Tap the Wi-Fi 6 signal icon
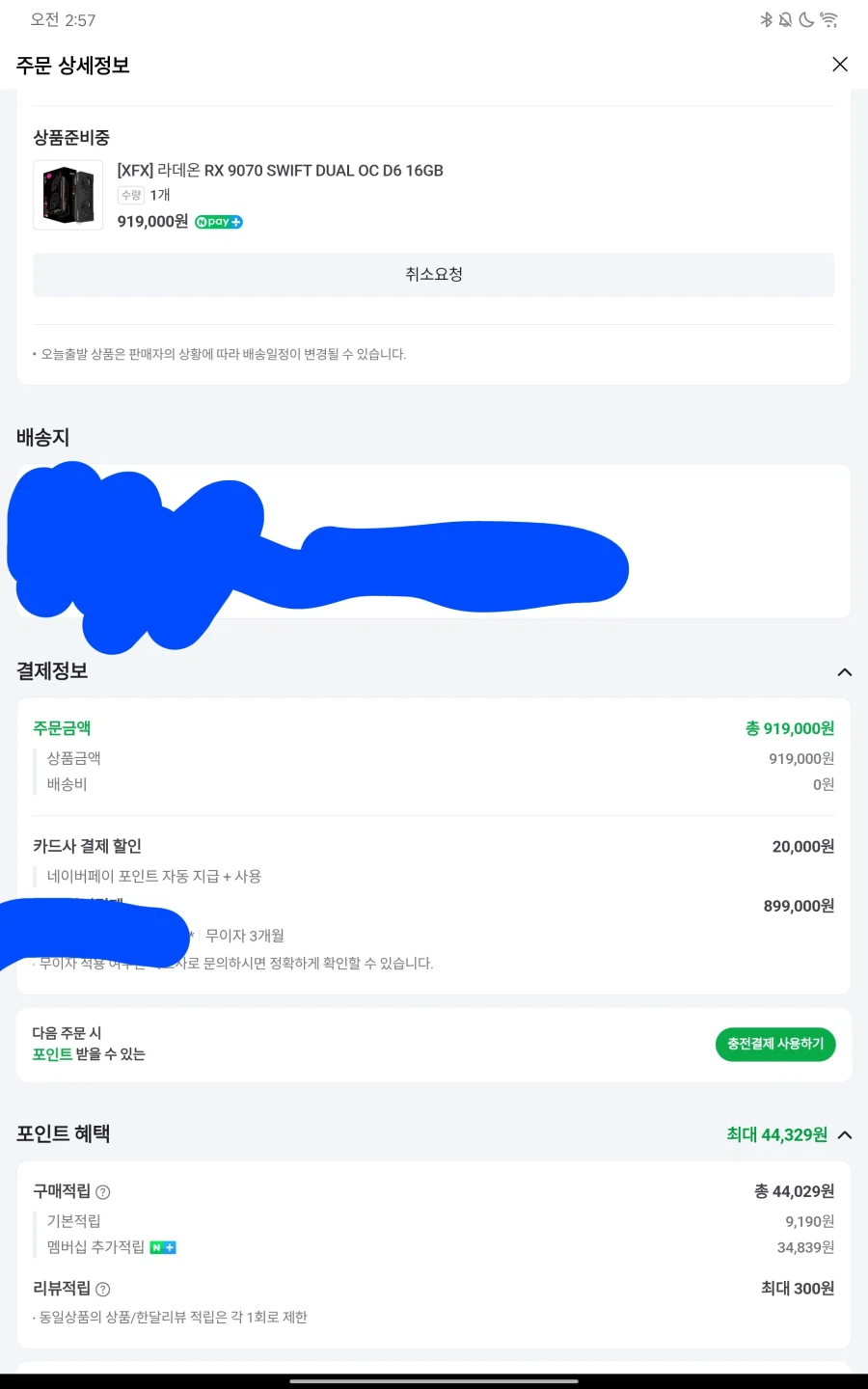Viewport: 868px width, 1389px height. tap(829, 18)
